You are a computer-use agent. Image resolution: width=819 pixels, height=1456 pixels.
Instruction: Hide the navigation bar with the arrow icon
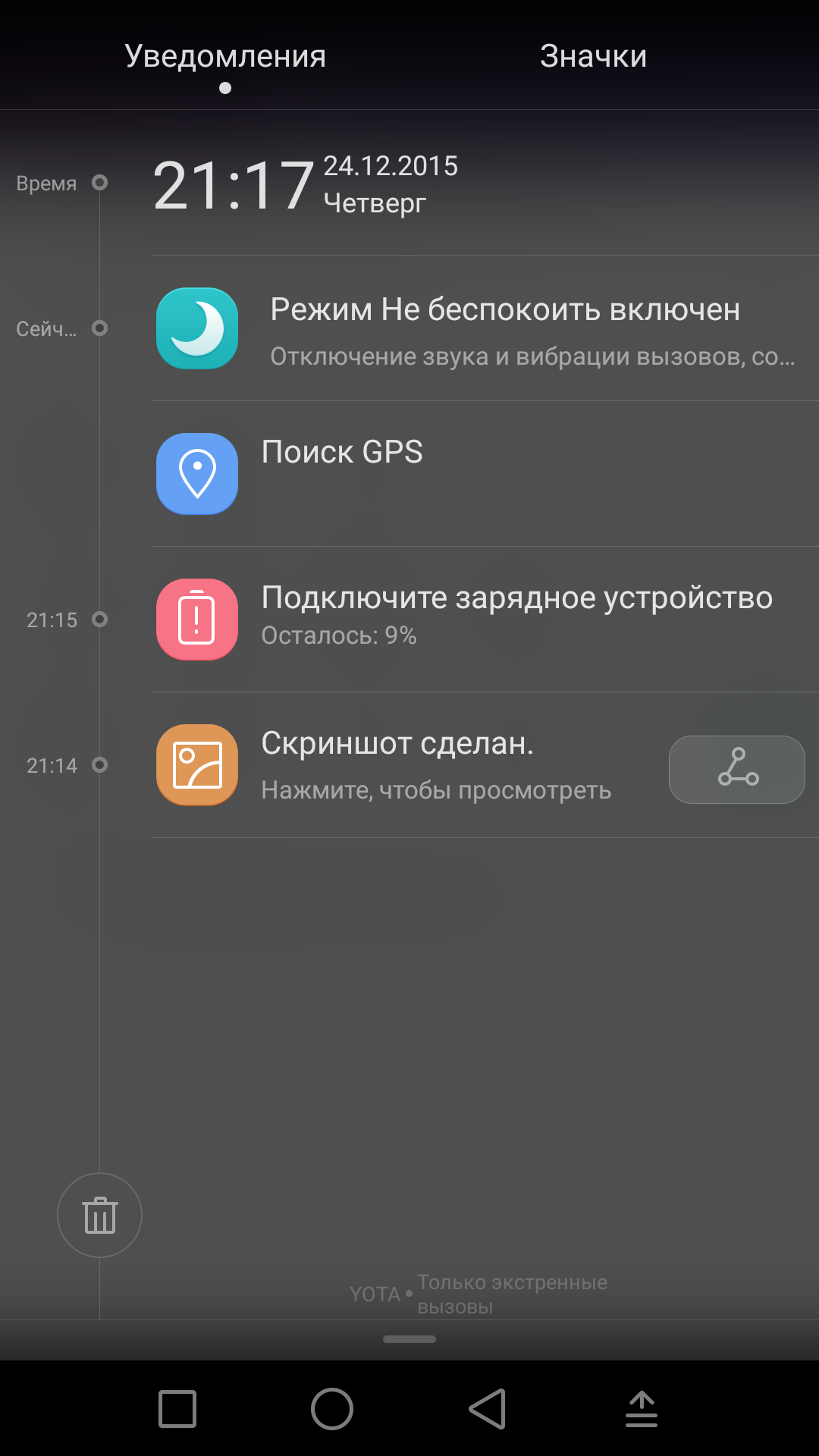pos(642,1409)
